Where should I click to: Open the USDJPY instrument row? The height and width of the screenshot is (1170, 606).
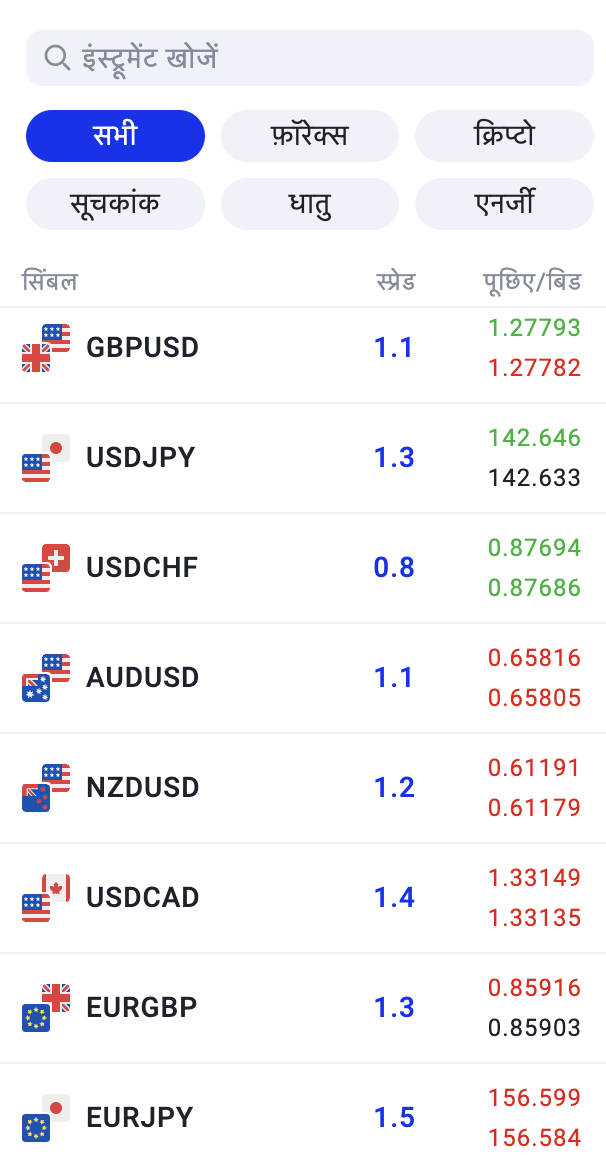pyautogui.click(x=303, y=458)
